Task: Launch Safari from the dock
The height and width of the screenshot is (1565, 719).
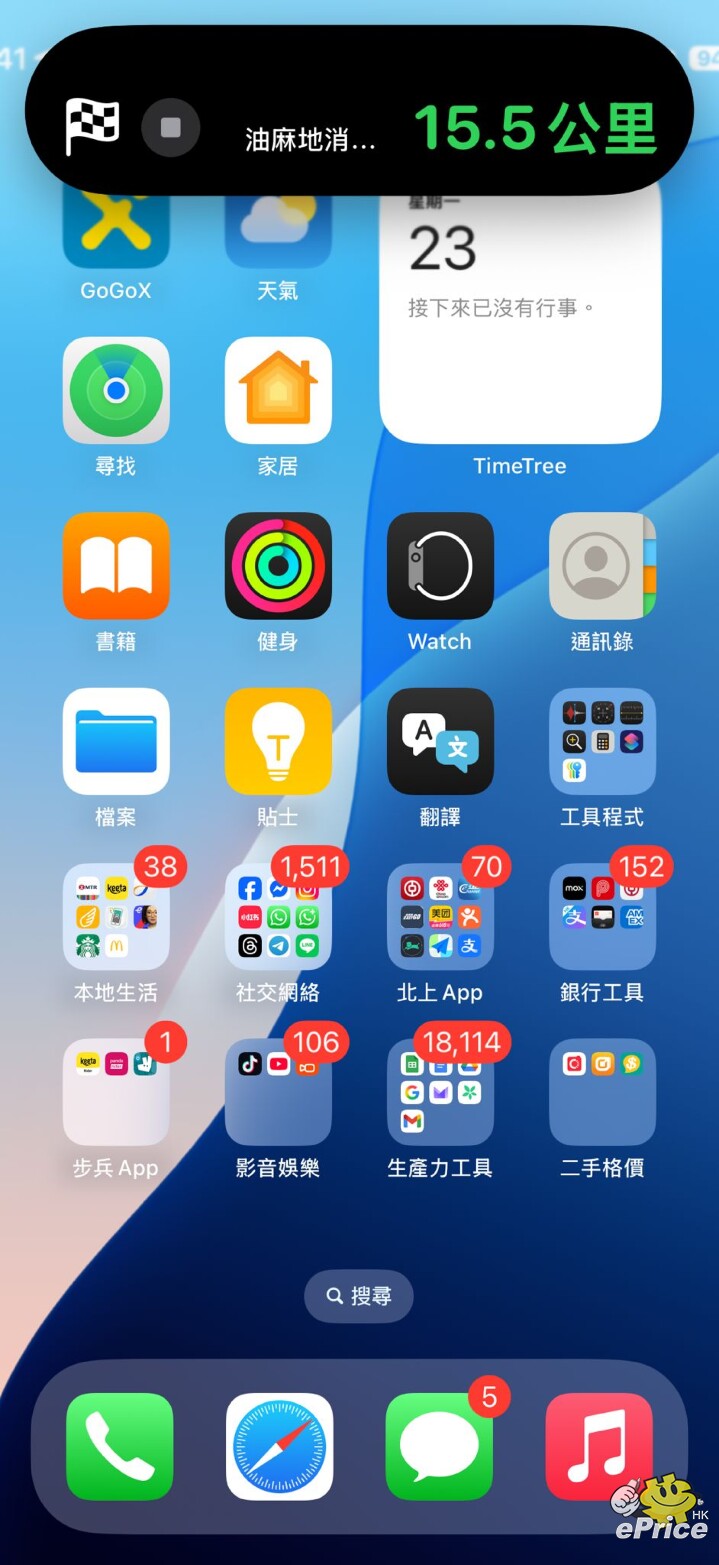Action: [x=280, y=1446]
